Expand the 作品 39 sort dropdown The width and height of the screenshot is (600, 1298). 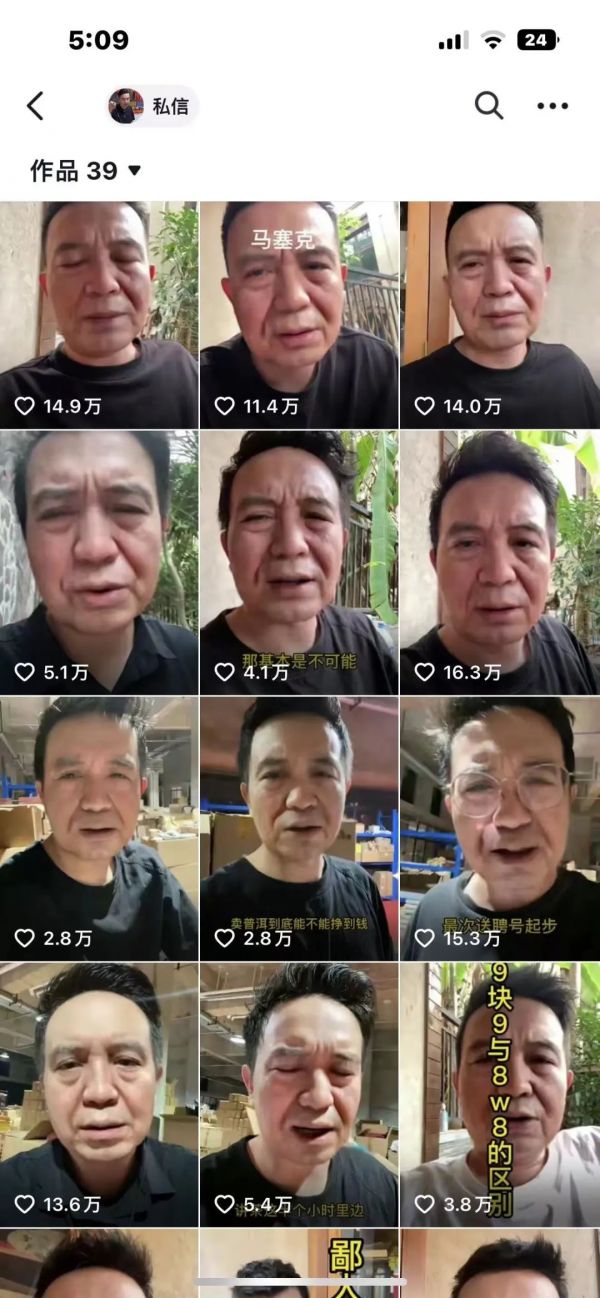[86, 171]
